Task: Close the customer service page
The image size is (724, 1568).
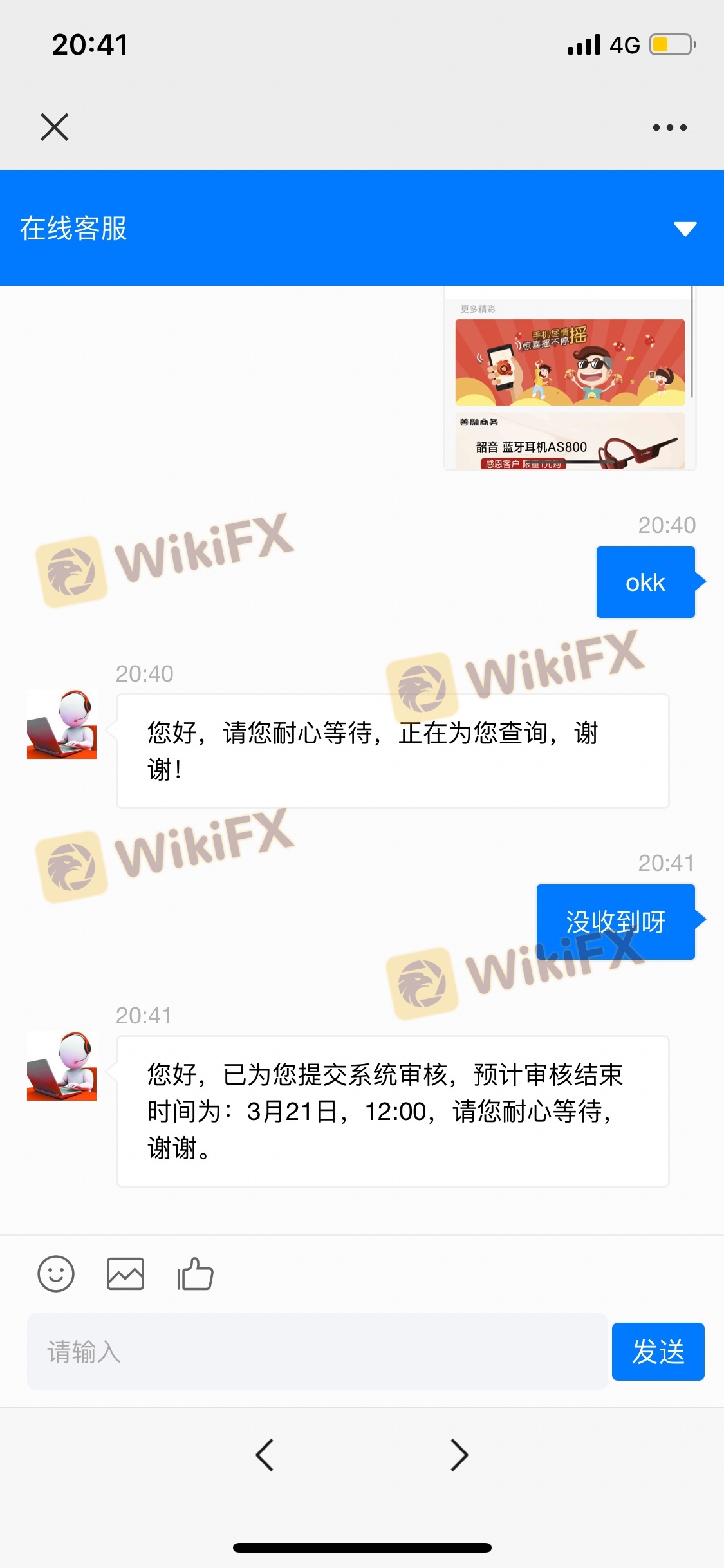Action: tap(55, 127)
